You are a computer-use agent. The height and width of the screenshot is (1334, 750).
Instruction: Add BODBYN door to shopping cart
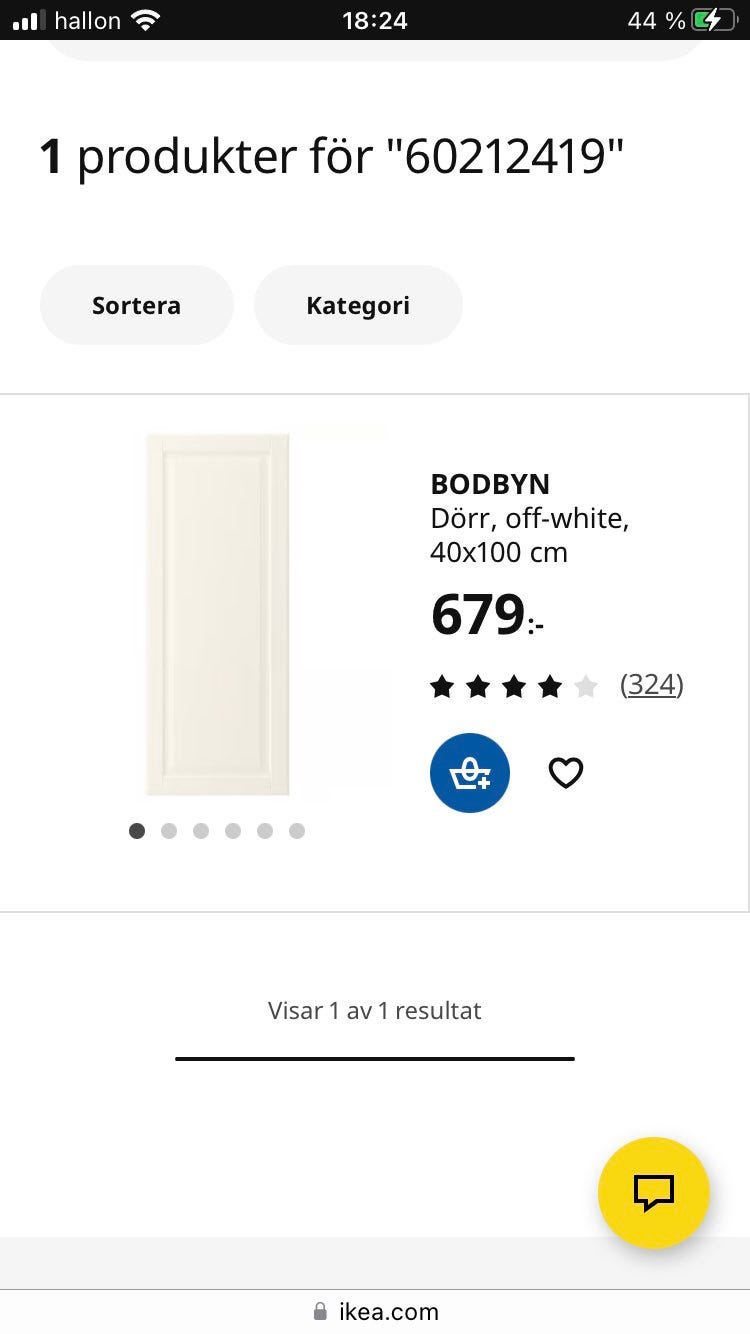(x=469, y=772)
